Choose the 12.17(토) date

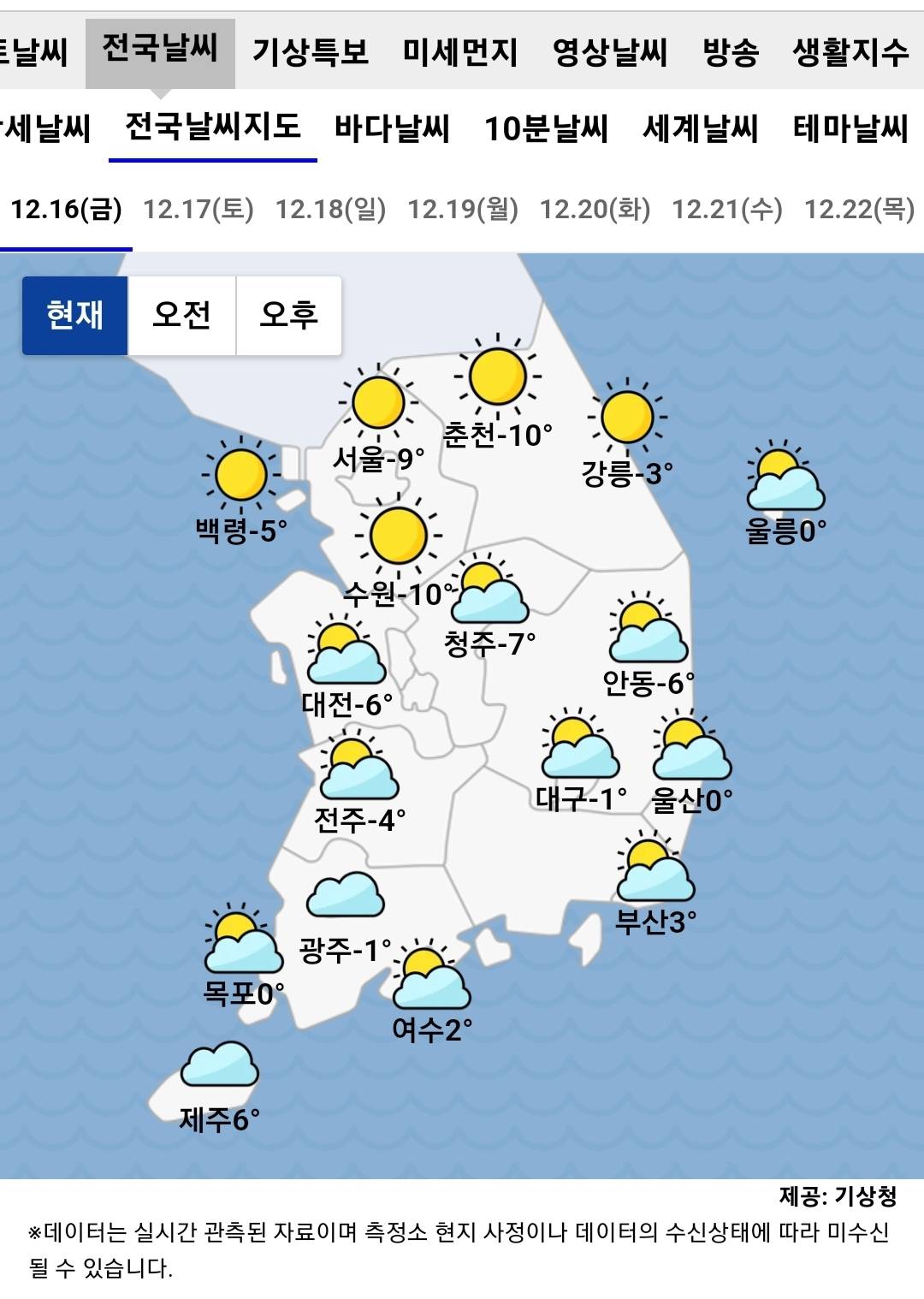(x=198, y=209)
